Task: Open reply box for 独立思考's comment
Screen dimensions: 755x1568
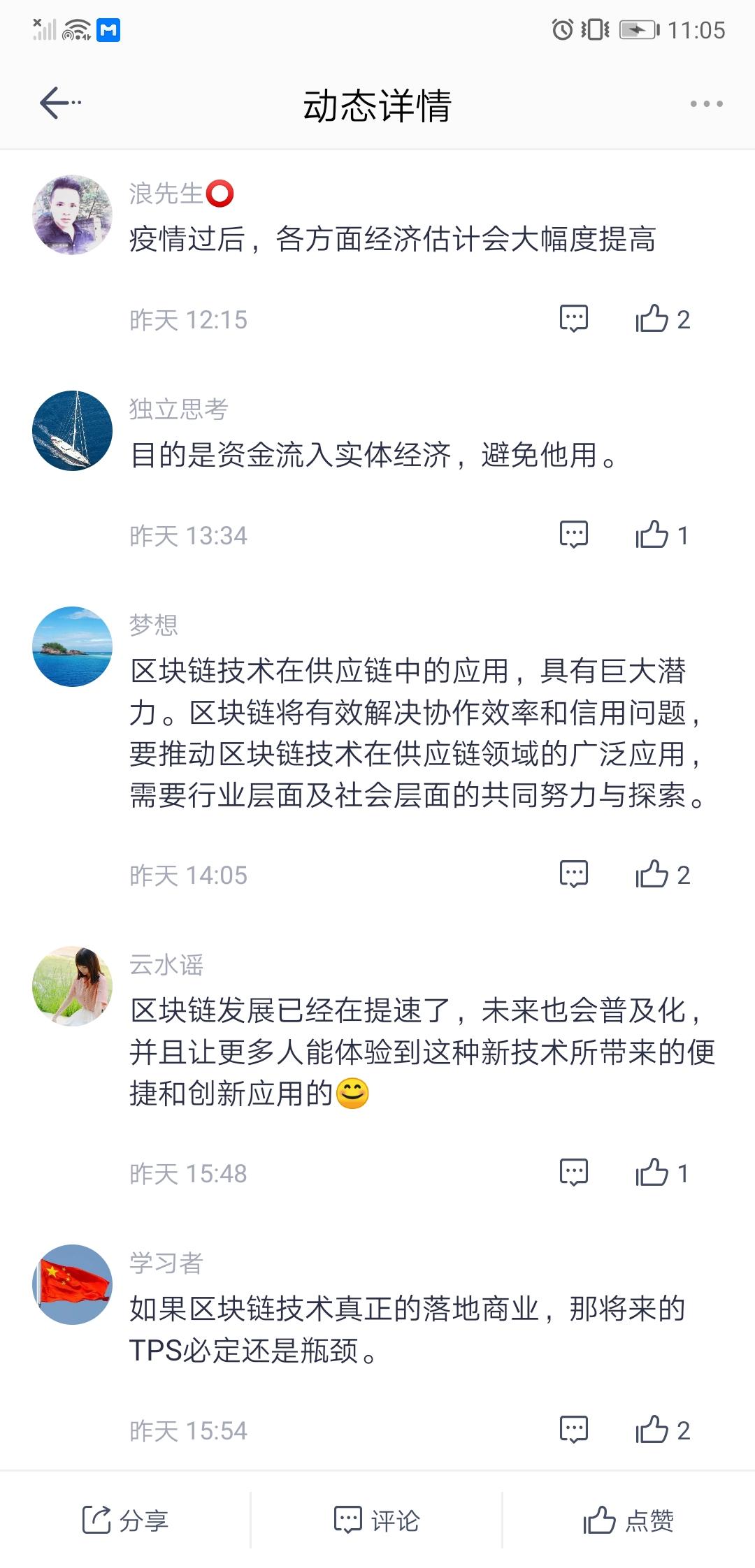Action: [x=573, y=536]
